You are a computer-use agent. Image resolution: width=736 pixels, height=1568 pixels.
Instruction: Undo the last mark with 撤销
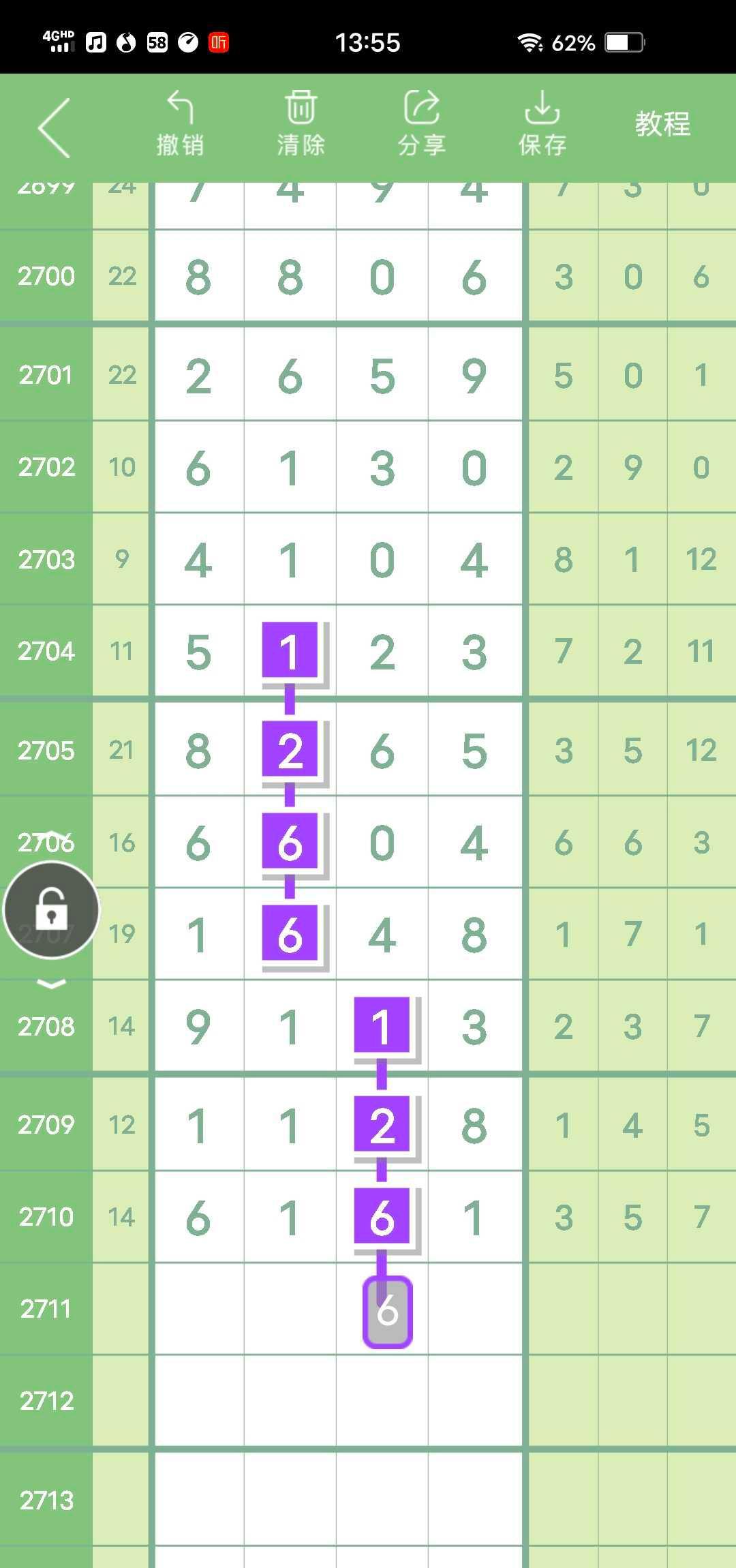pyautogui.click(x=180, y=124)
